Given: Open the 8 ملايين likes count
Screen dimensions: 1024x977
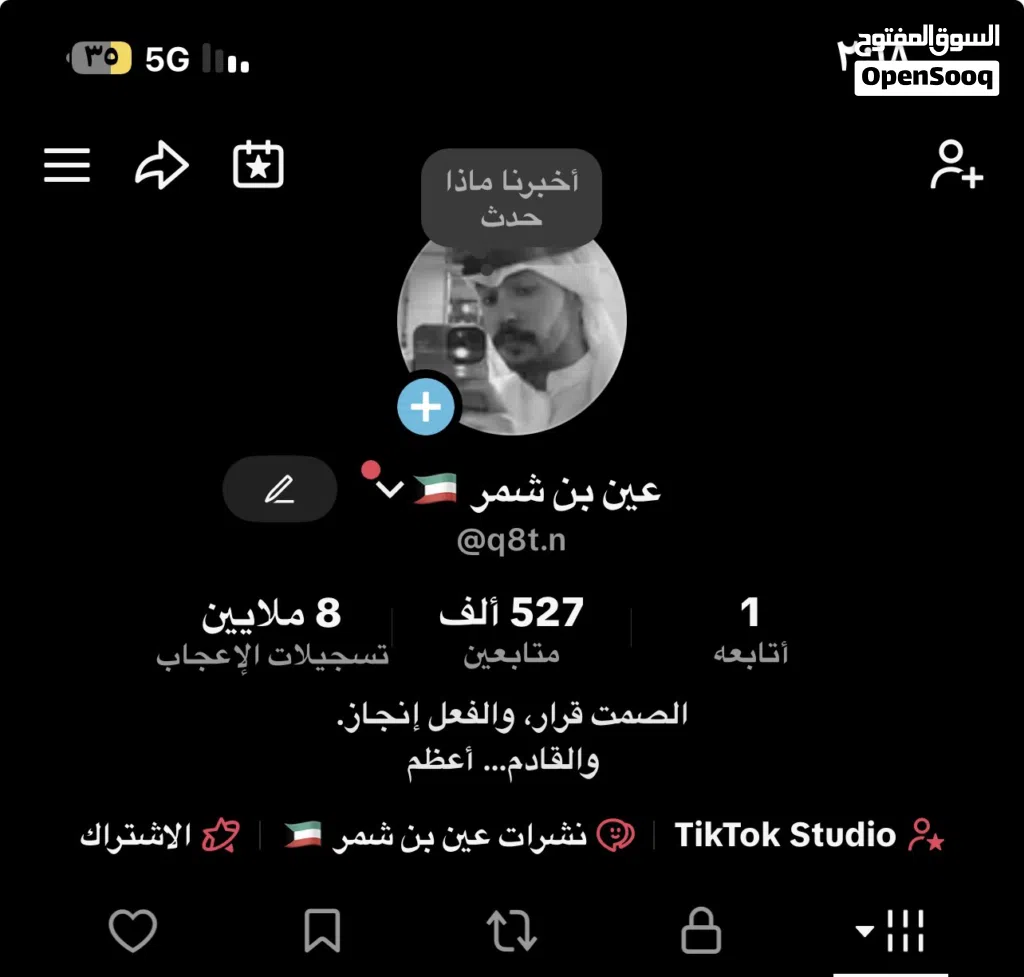Looking at the screenshot, I should 272,630.
